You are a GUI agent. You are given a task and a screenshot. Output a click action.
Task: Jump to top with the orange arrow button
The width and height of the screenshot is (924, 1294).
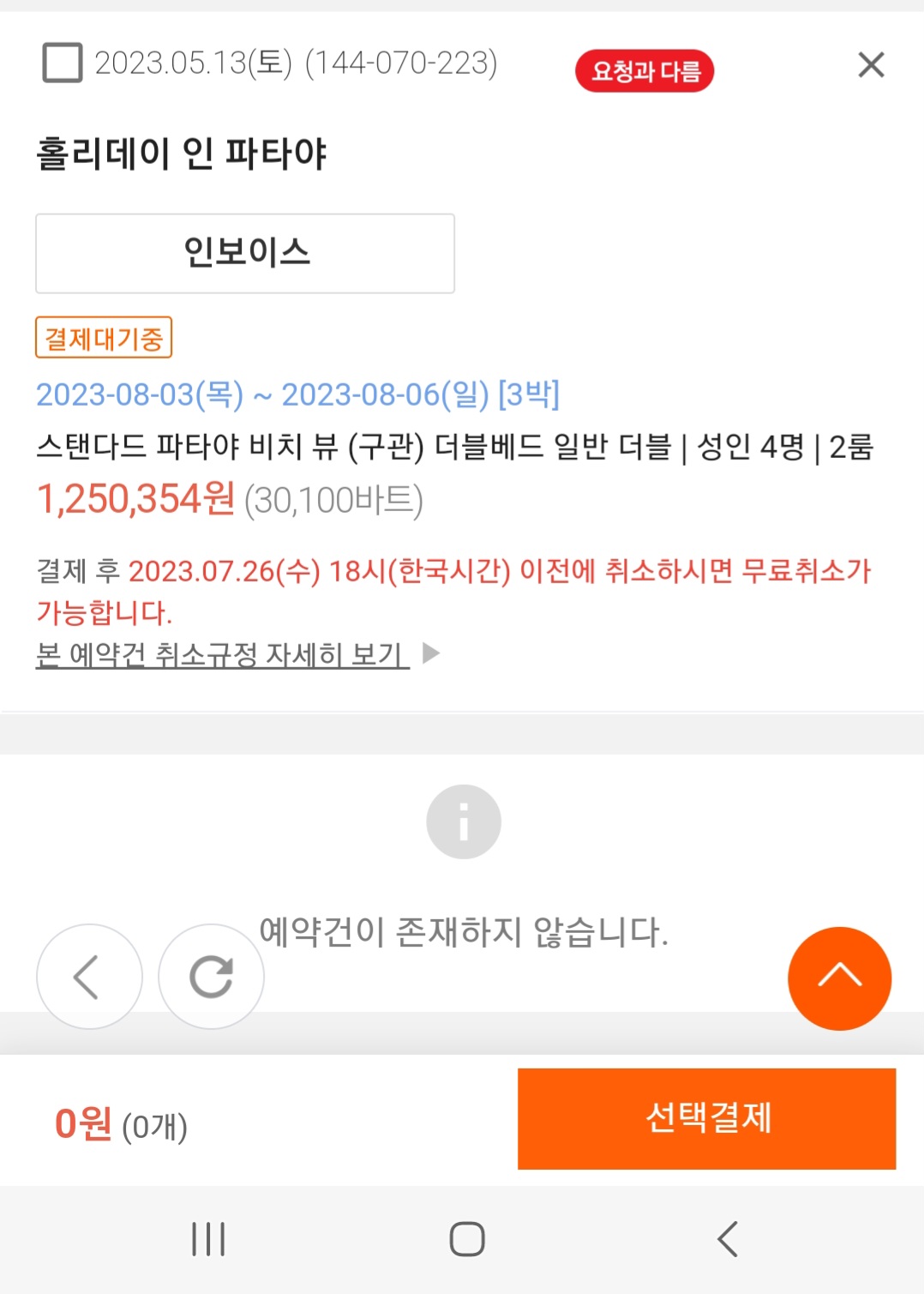click(839, 978)
